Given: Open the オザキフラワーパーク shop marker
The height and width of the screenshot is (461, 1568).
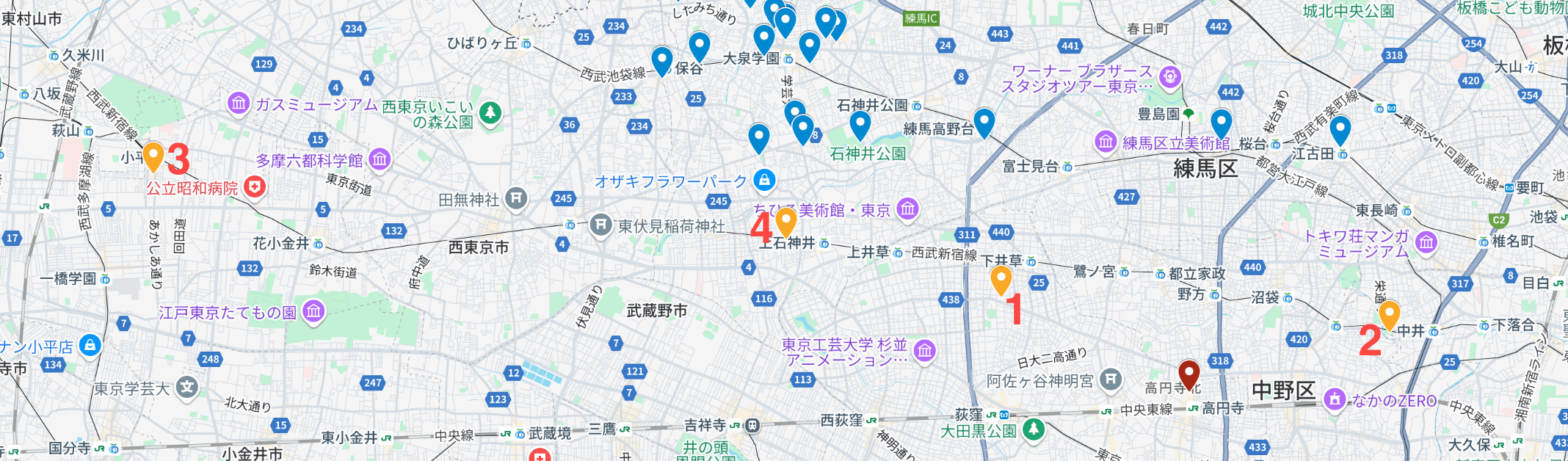Looking at the screenshot, I should coord(764,180).
